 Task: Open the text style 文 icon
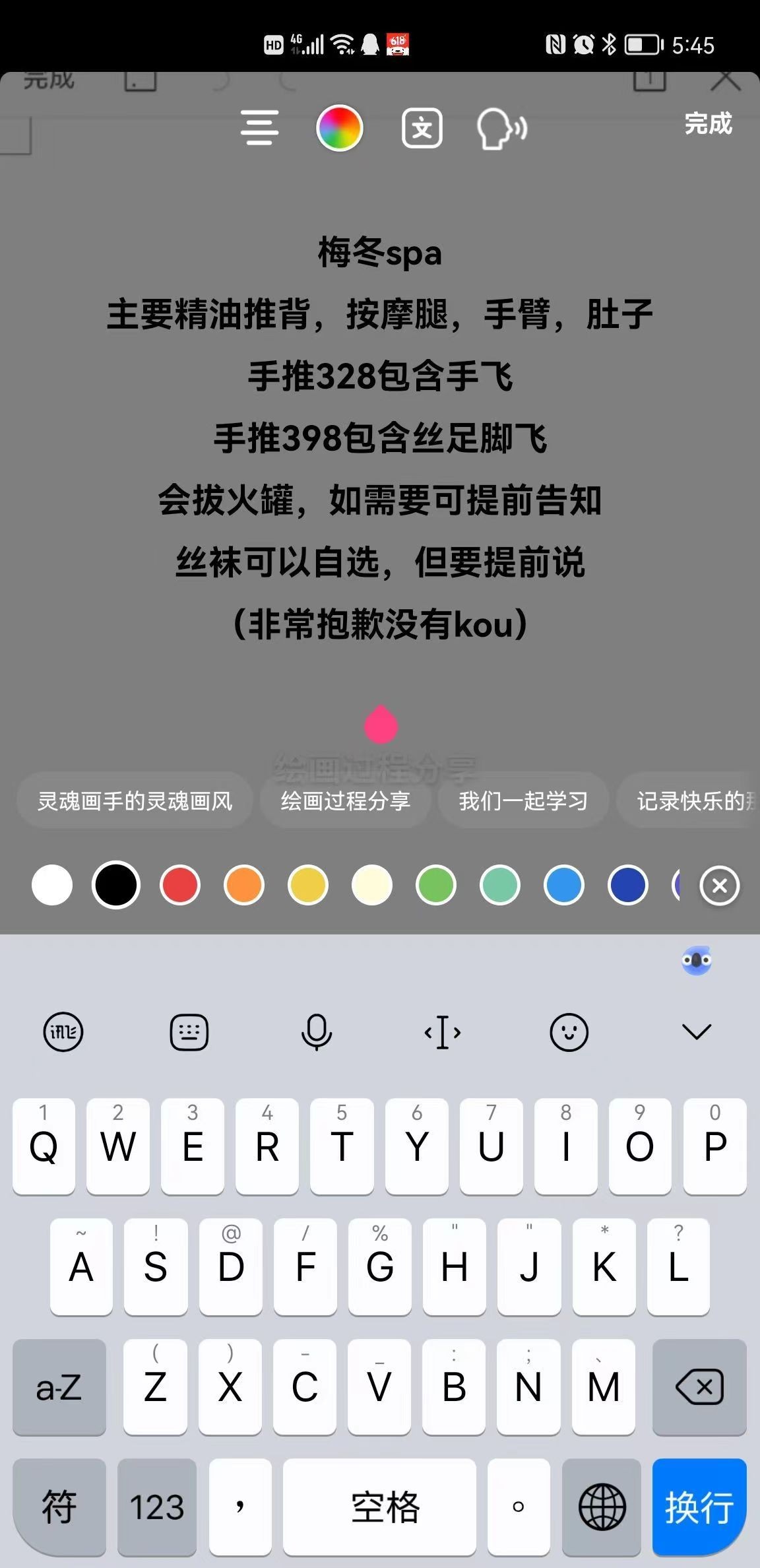(x=422, y=128)
